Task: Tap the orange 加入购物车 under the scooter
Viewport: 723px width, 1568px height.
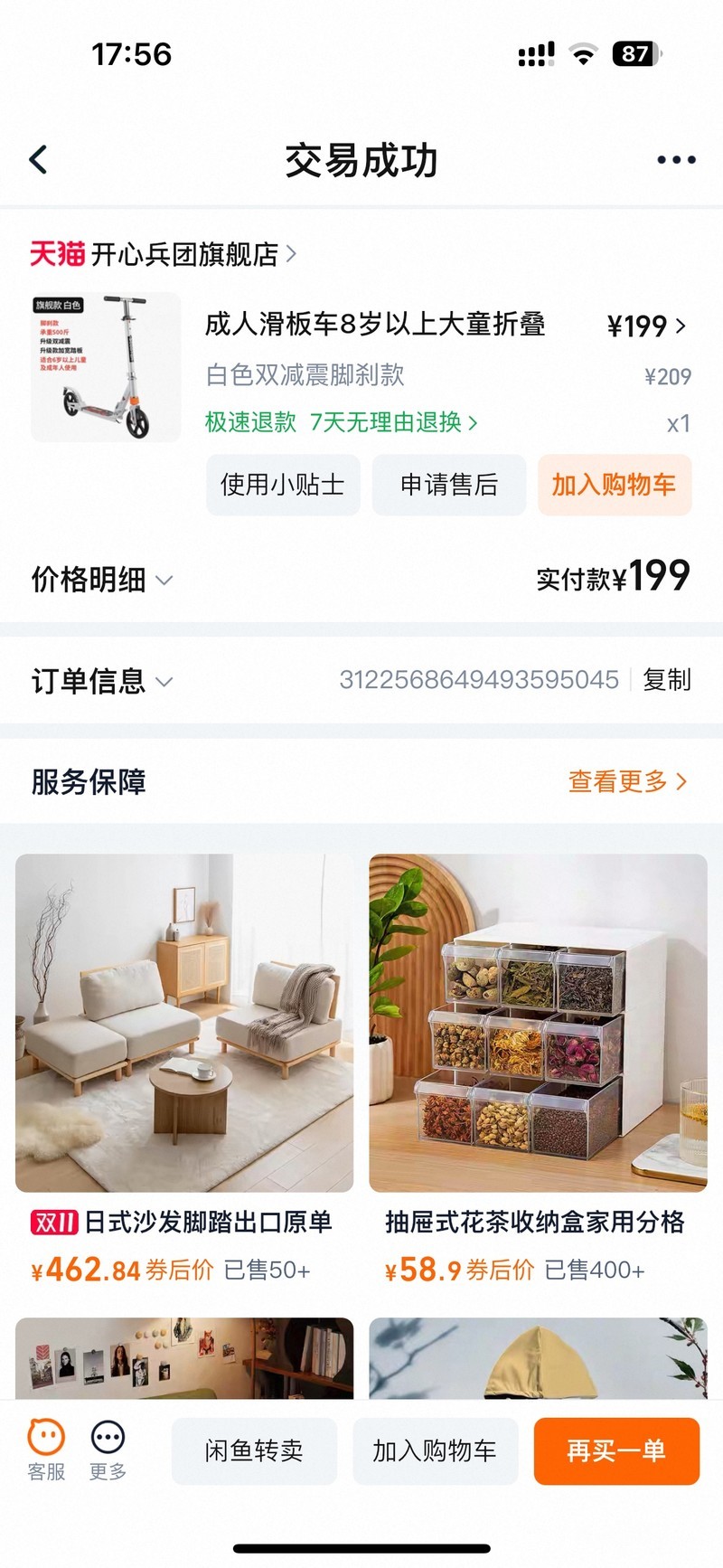Action: (615, 485)
